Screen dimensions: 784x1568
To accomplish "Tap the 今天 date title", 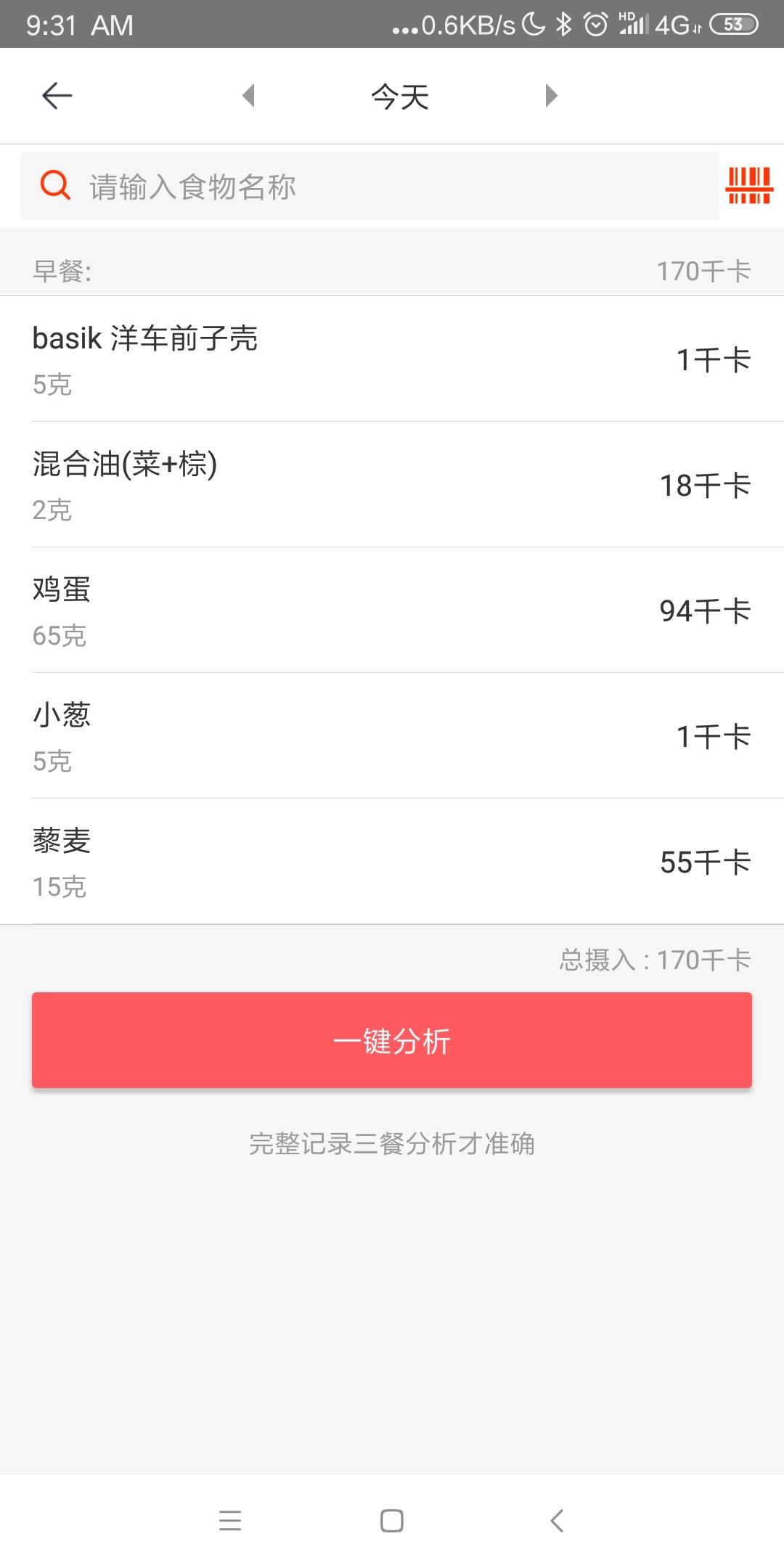I will click(398, 95).
